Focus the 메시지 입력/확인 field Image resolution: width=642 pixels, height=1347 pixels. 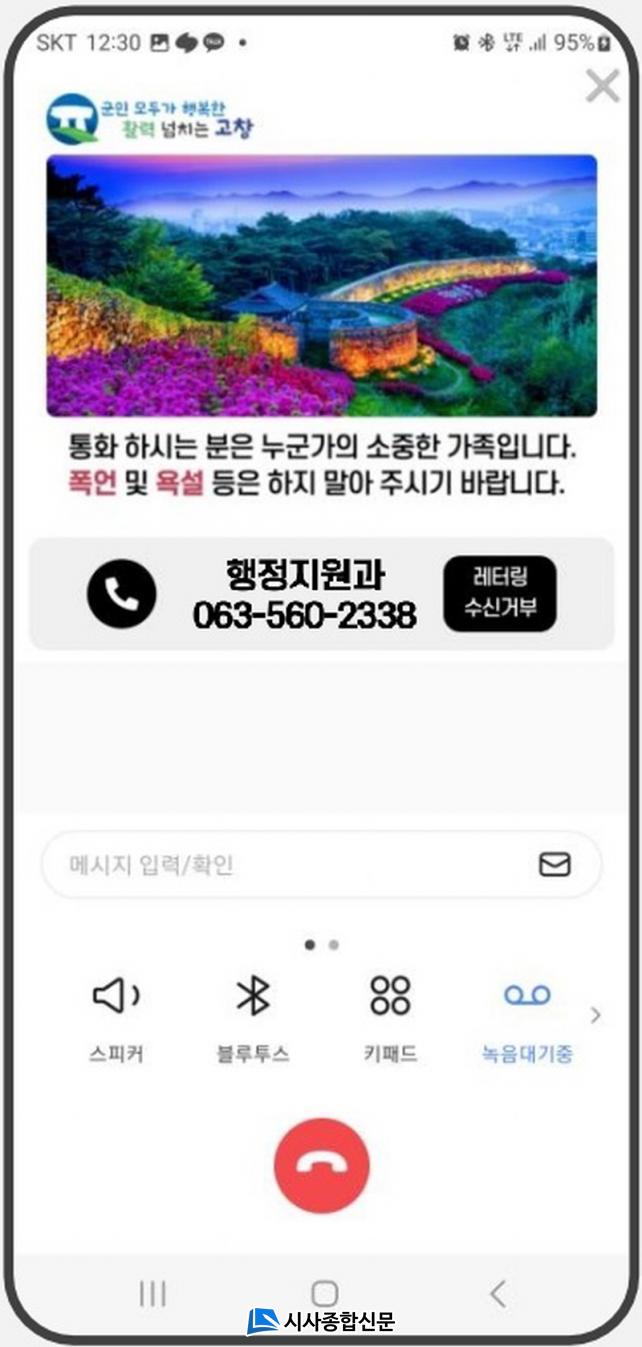point(290,865)
